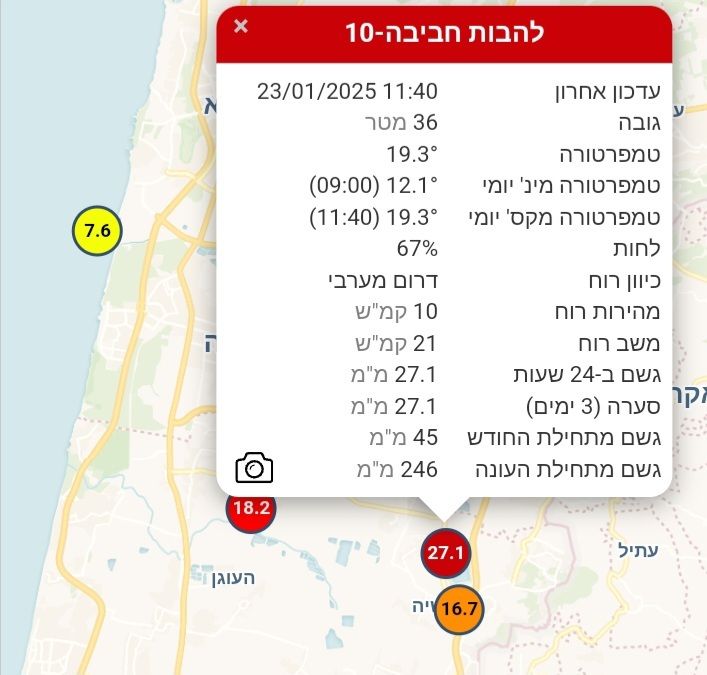Select the 16.7 orange station marker
The width and height of the screenshot is (707, 675).
[x=459, y=607]
